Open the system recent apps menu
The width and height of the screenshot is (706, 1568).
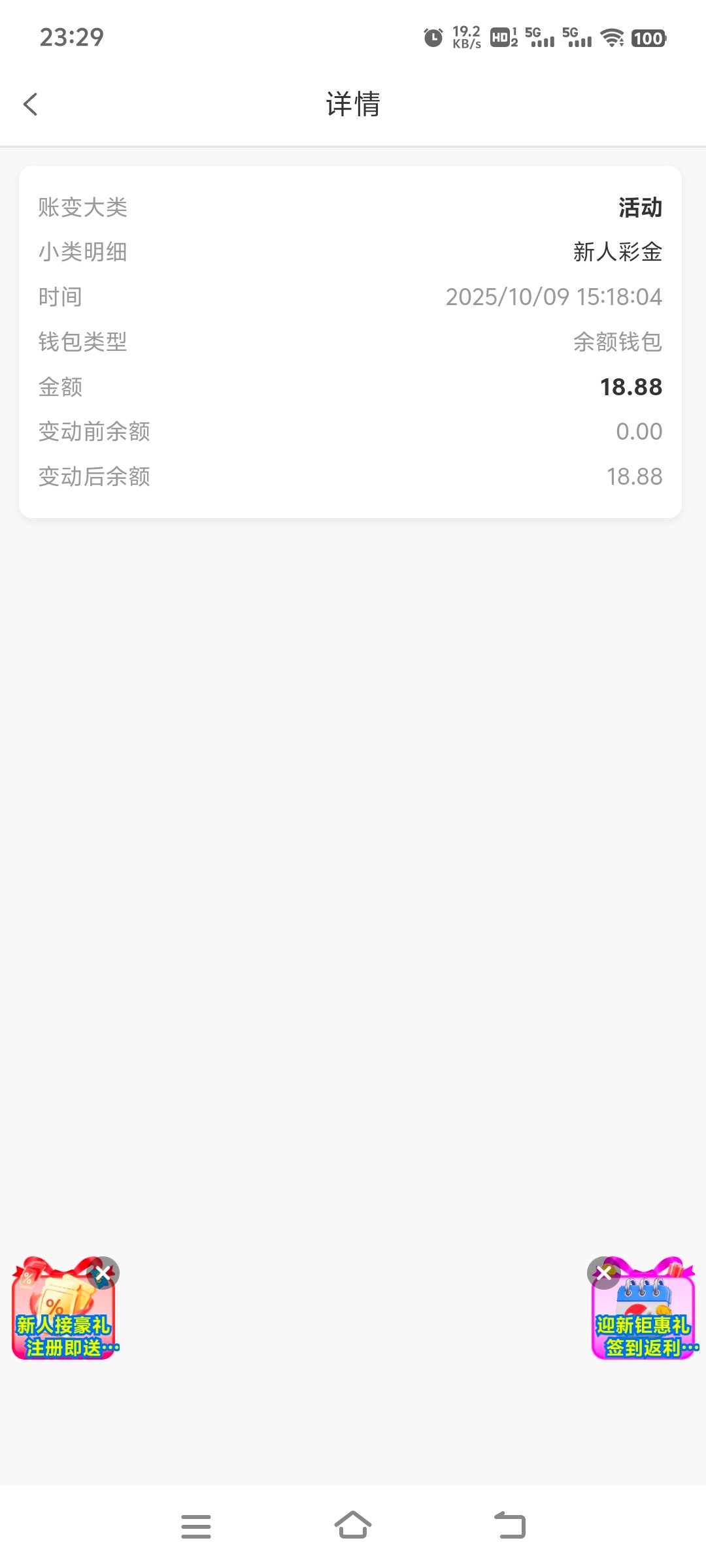pos(196,1526)
